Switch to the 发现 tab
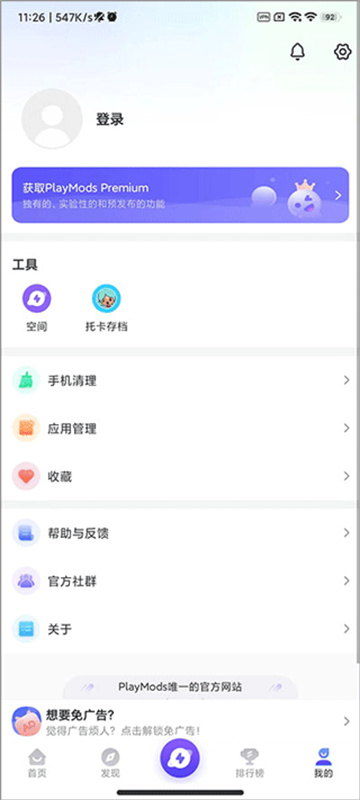 tap(110, 763)
